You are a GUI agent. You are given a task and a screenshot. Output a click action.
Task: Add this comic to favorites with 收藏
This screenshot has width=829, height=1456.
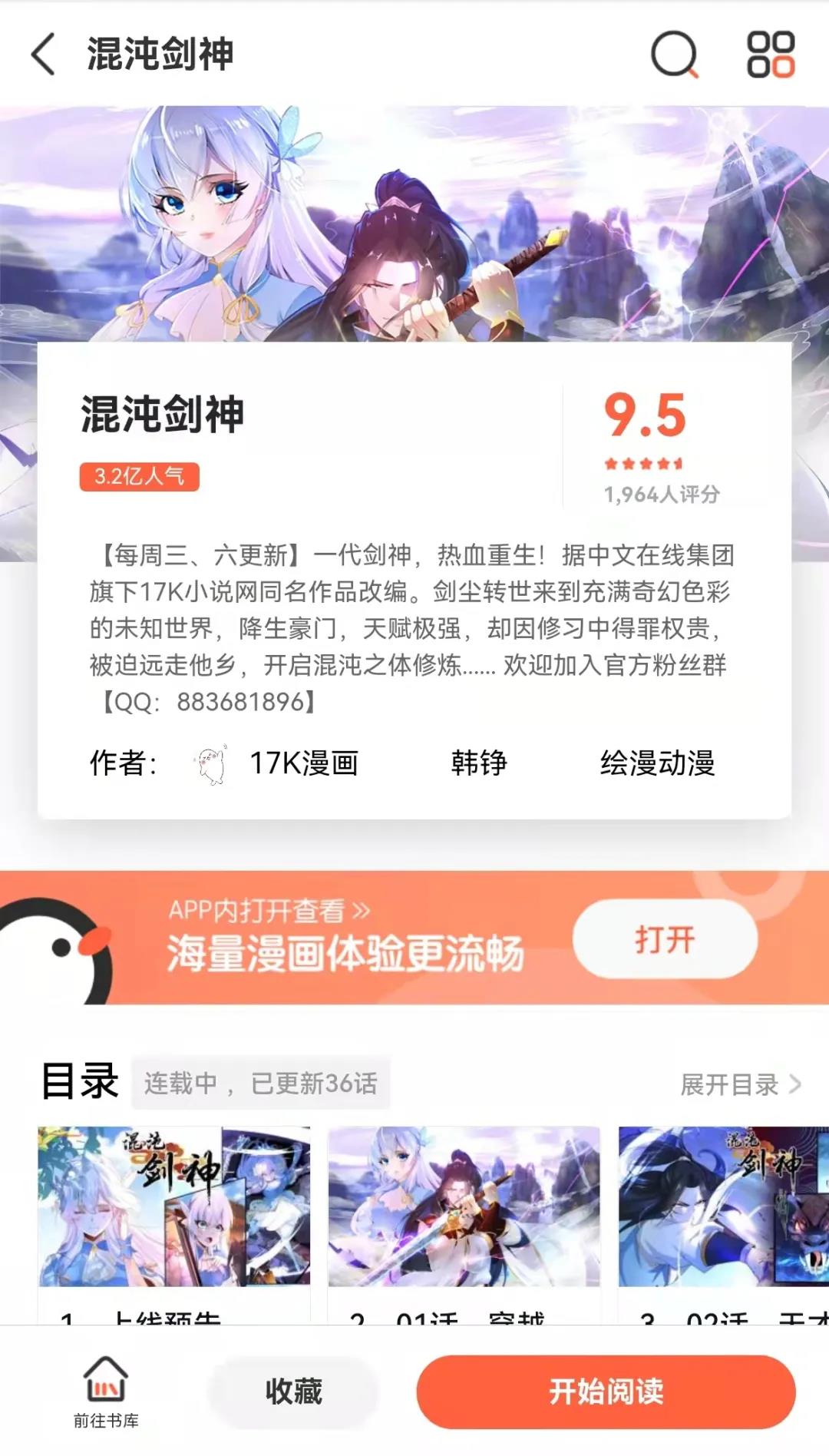pyautogui.click(x=293, y=1391)
